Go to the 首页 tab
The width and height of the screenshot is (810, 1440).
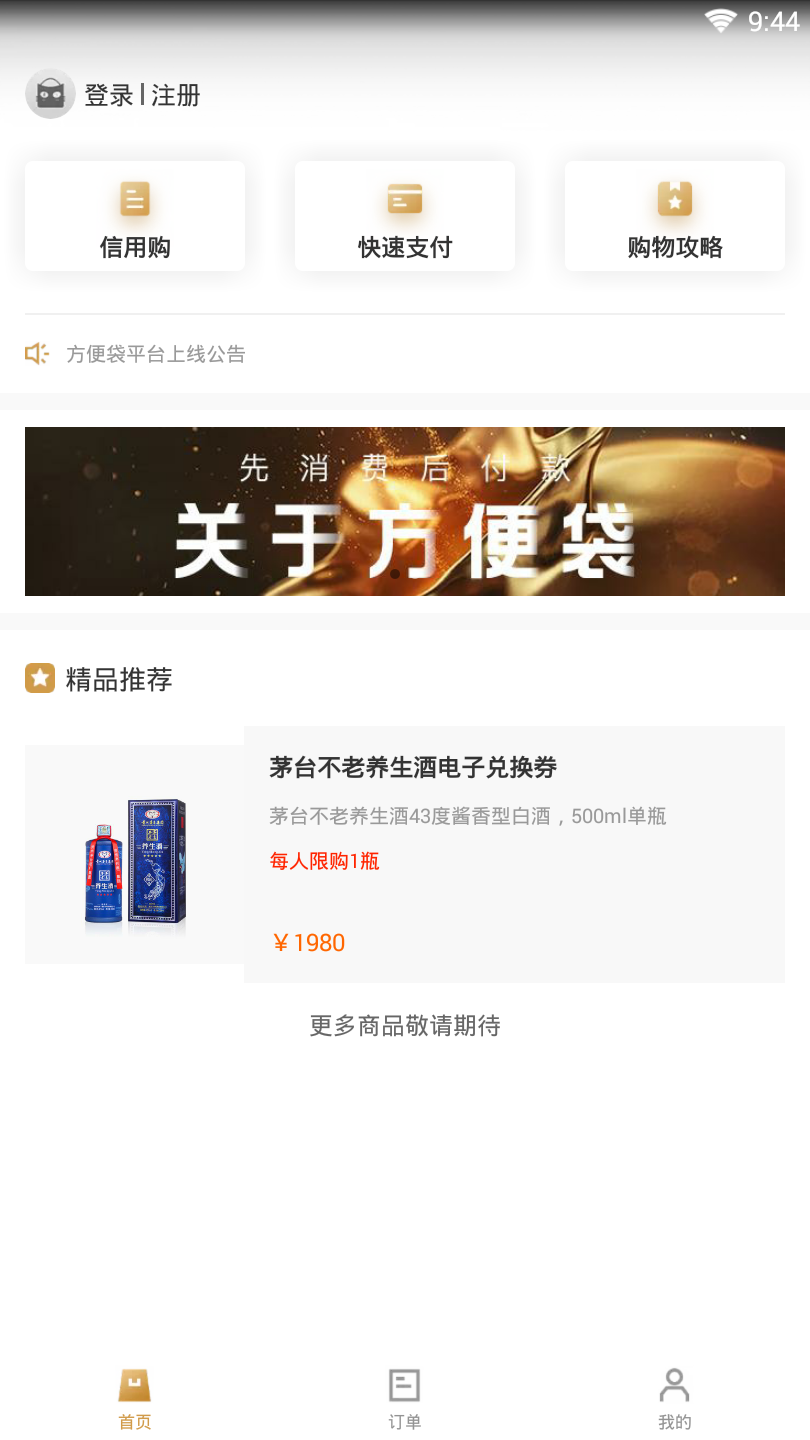click(x=135, y=1398)
